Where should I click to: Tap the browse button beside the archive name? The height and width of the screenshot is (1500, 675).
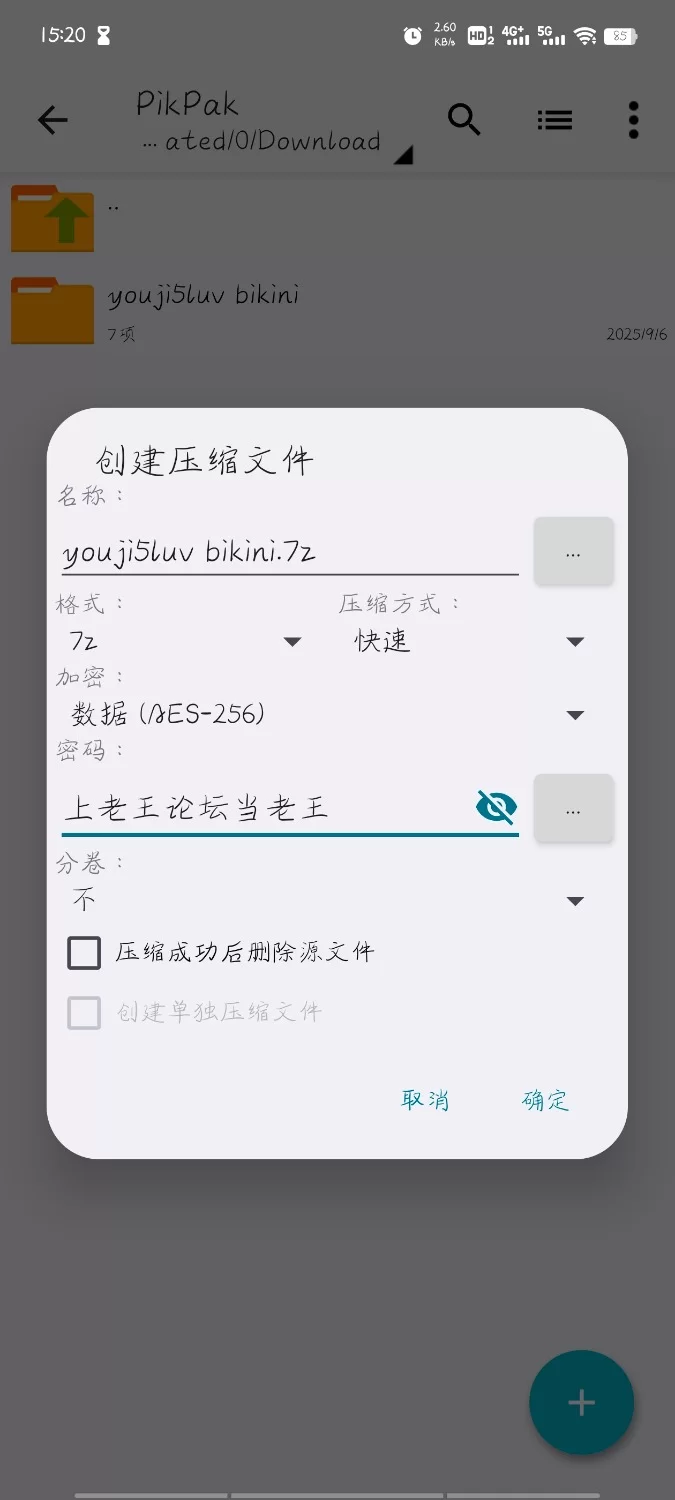coord(573,552)
